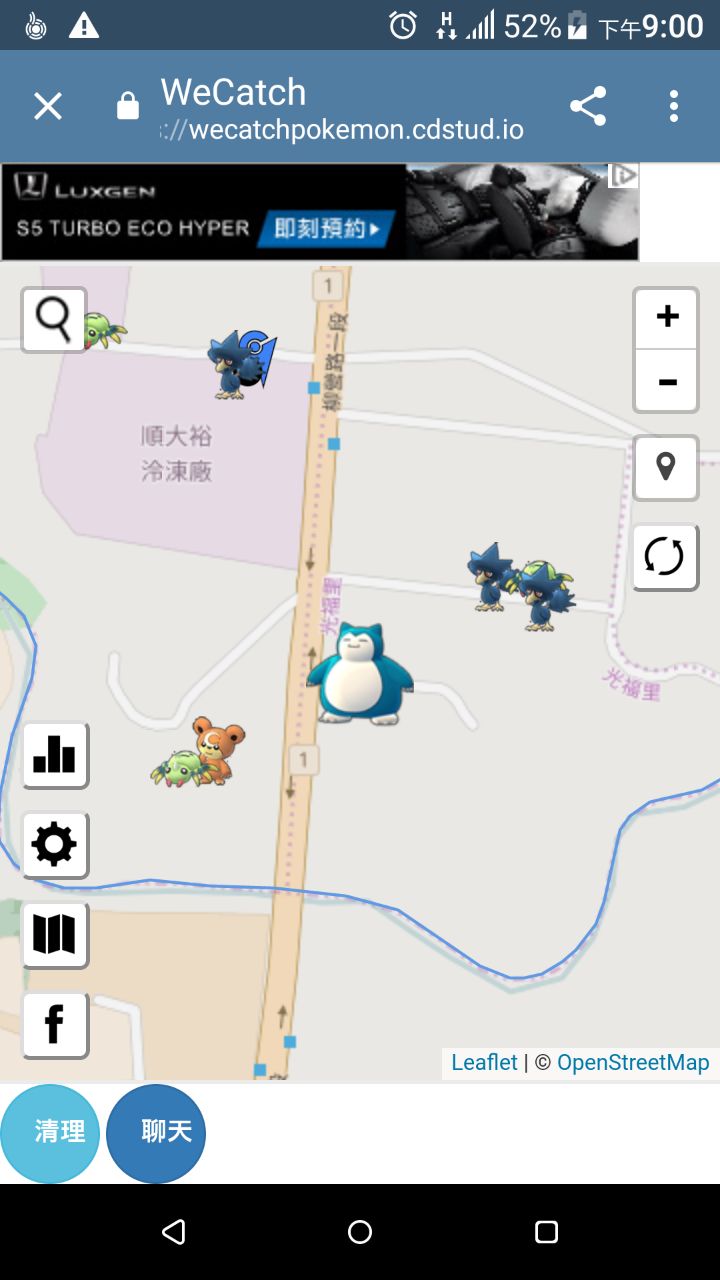This screenshot has width=720, height=1280.
Task: Open the OpenStreetMap attribution link
Action: (x=633, y=1062)
